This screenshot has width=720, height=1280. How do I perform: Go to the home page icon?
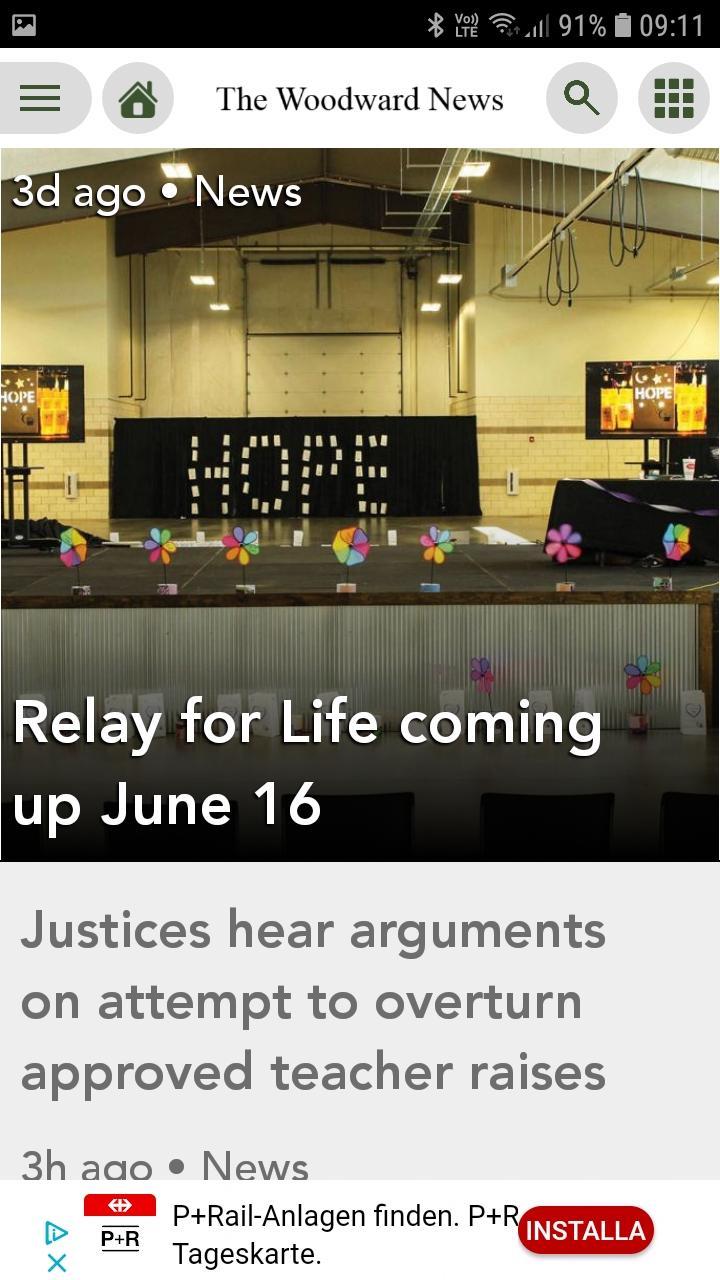coord(138,98)
